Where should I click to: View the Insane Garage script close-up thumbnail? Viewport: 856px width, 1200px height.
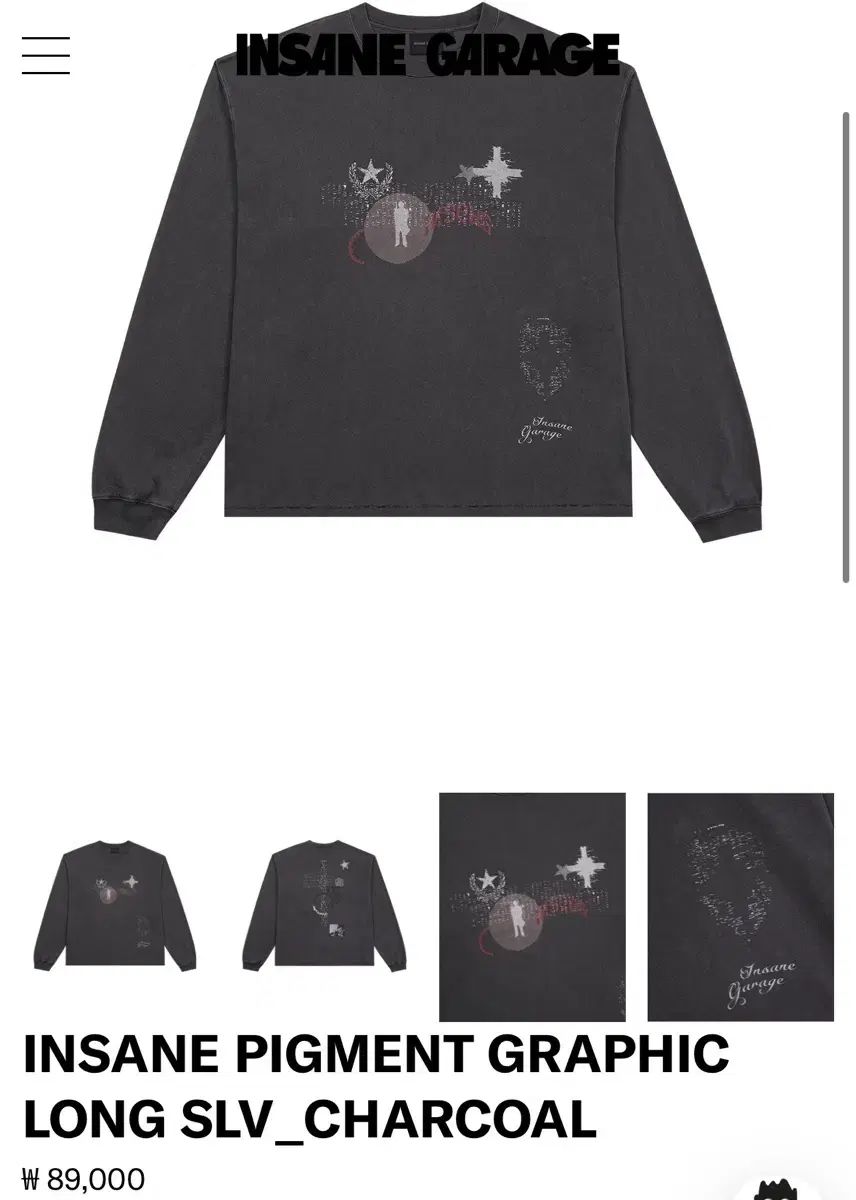click(x=740, y=906)
